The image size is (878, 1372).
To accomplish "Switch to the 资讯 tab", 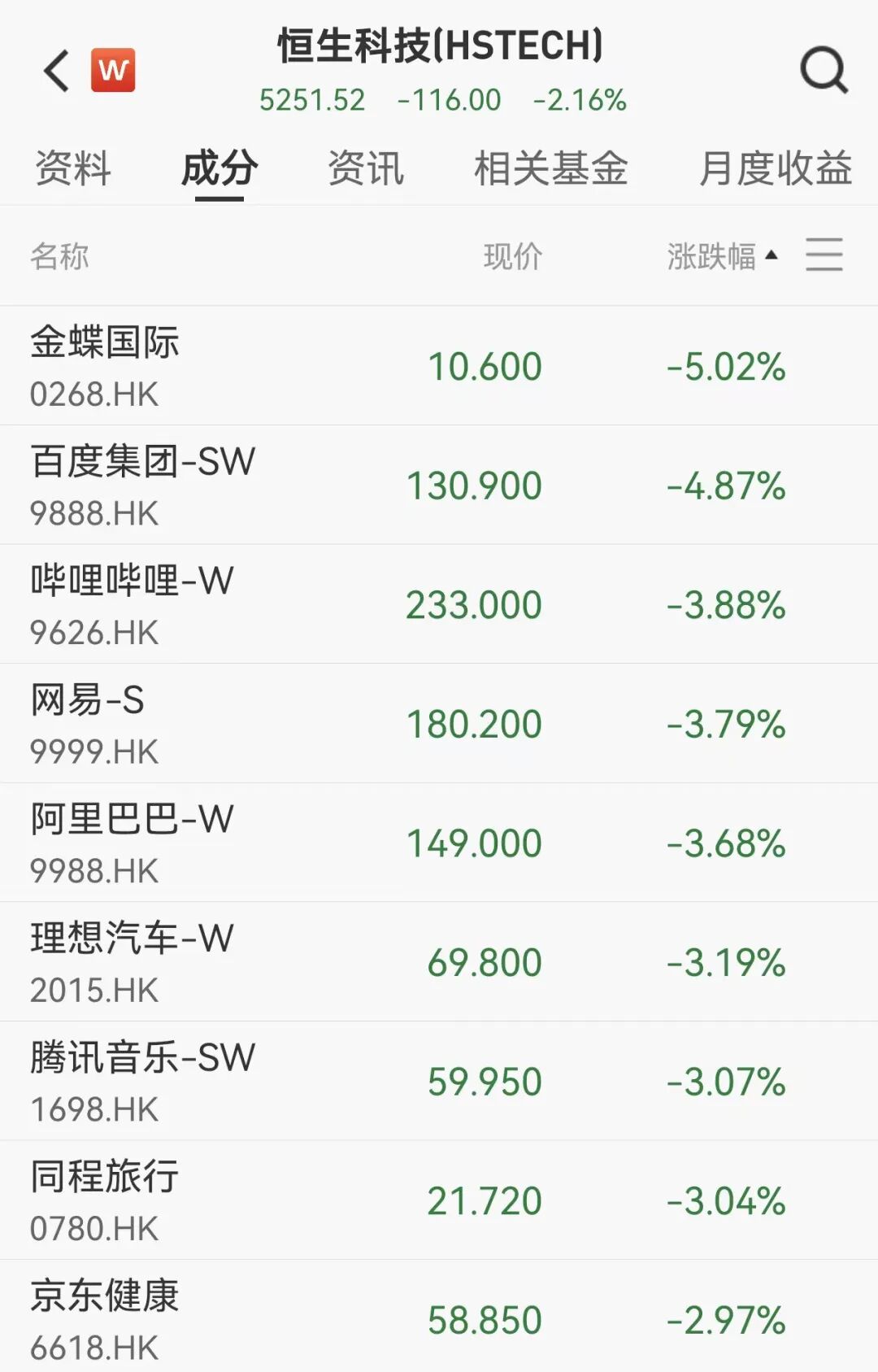I will [x=366, y=169].
